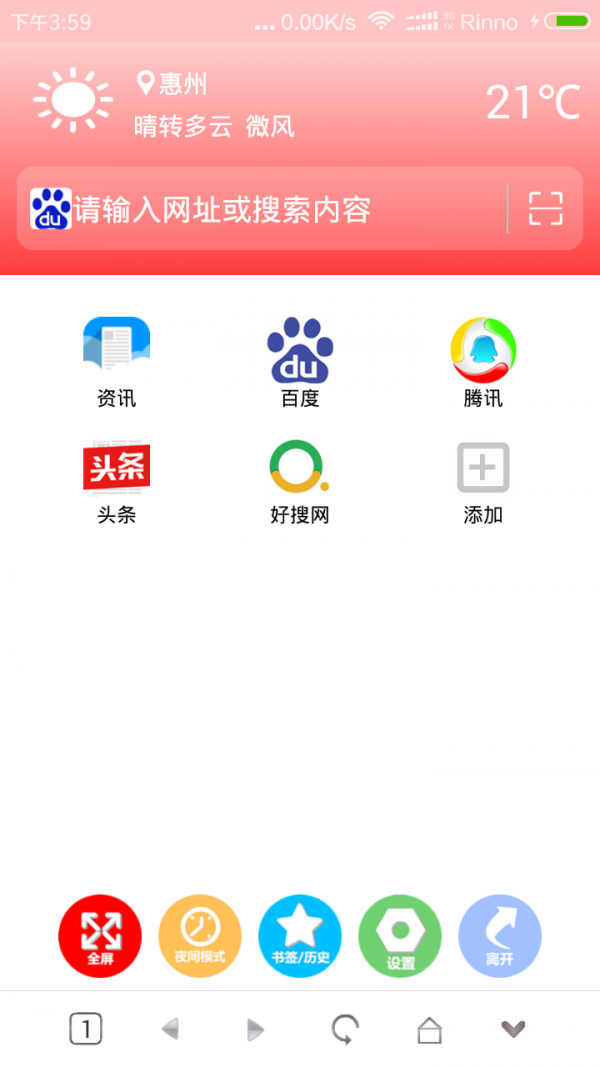Enter fullscreen with the 全屏 button
The image size is (600, 1067).
(x=100, y=936)
